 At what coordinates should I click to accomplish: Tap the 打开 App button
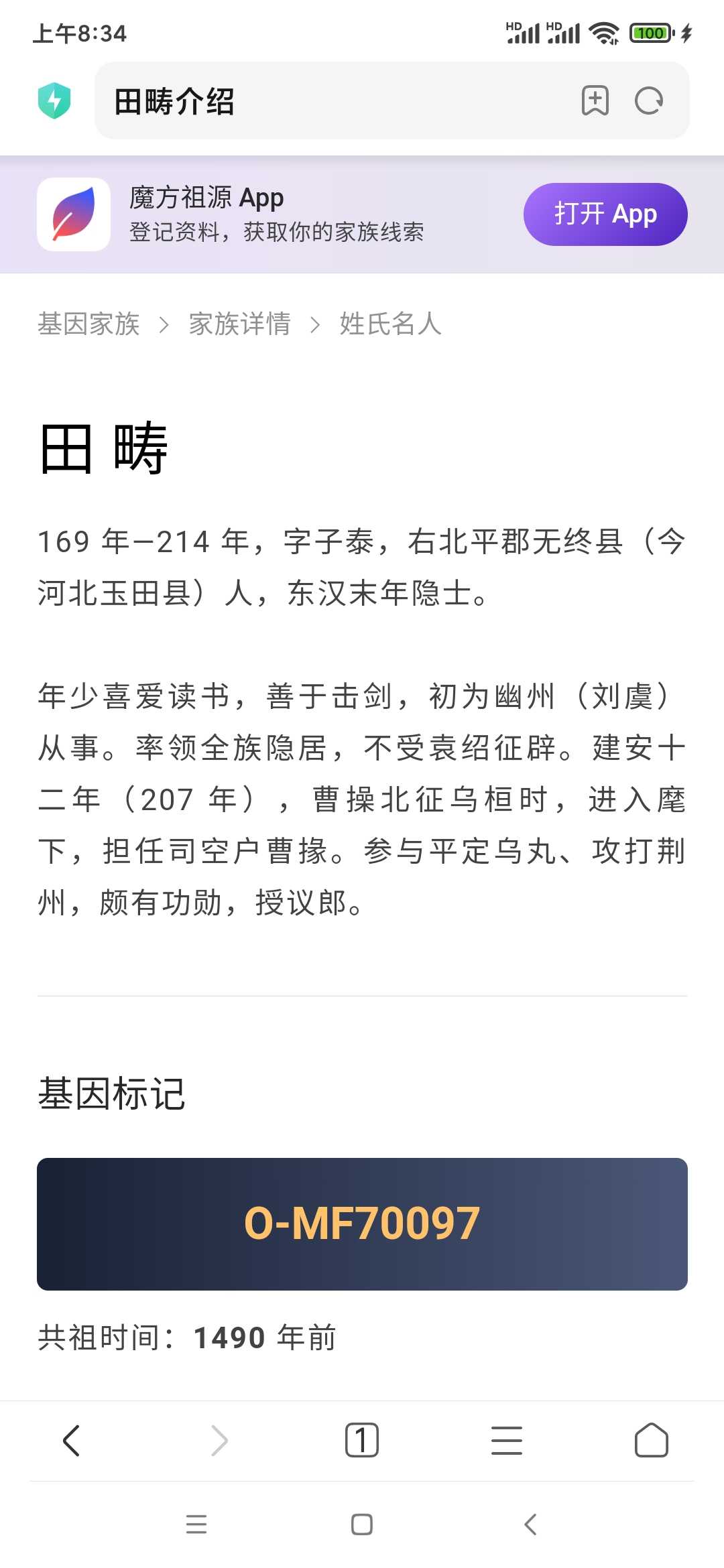coord(605,214)
